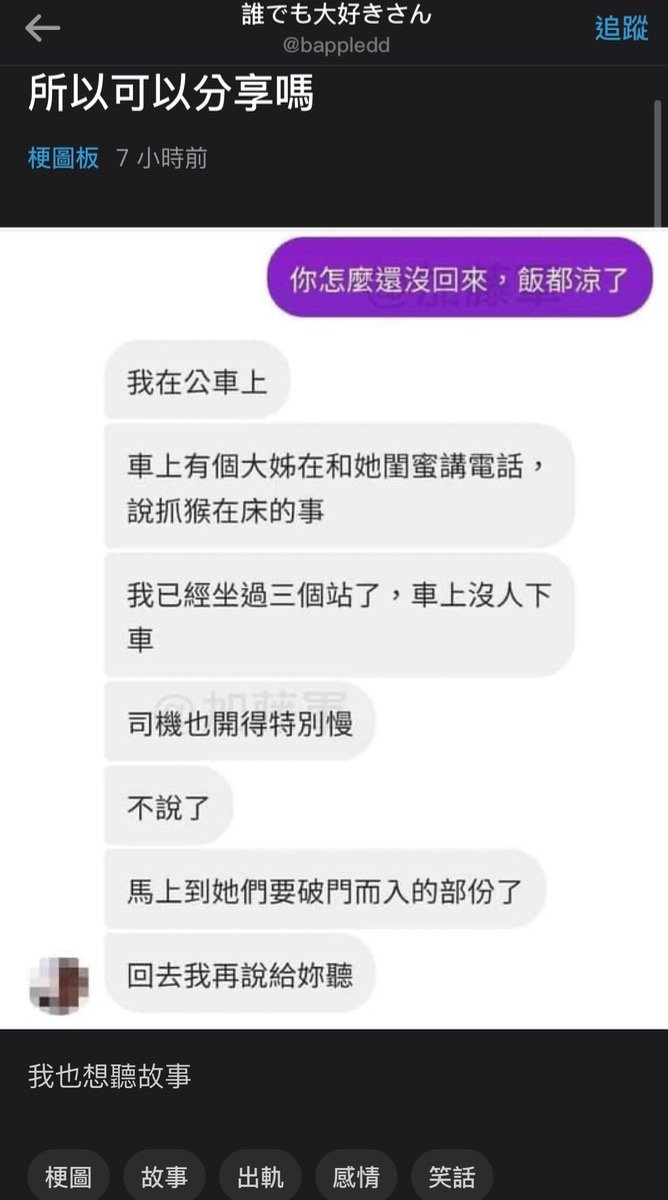668x1200 pixels.
Task: Select the 笑話 tag chip
Action: point(451,1177)
